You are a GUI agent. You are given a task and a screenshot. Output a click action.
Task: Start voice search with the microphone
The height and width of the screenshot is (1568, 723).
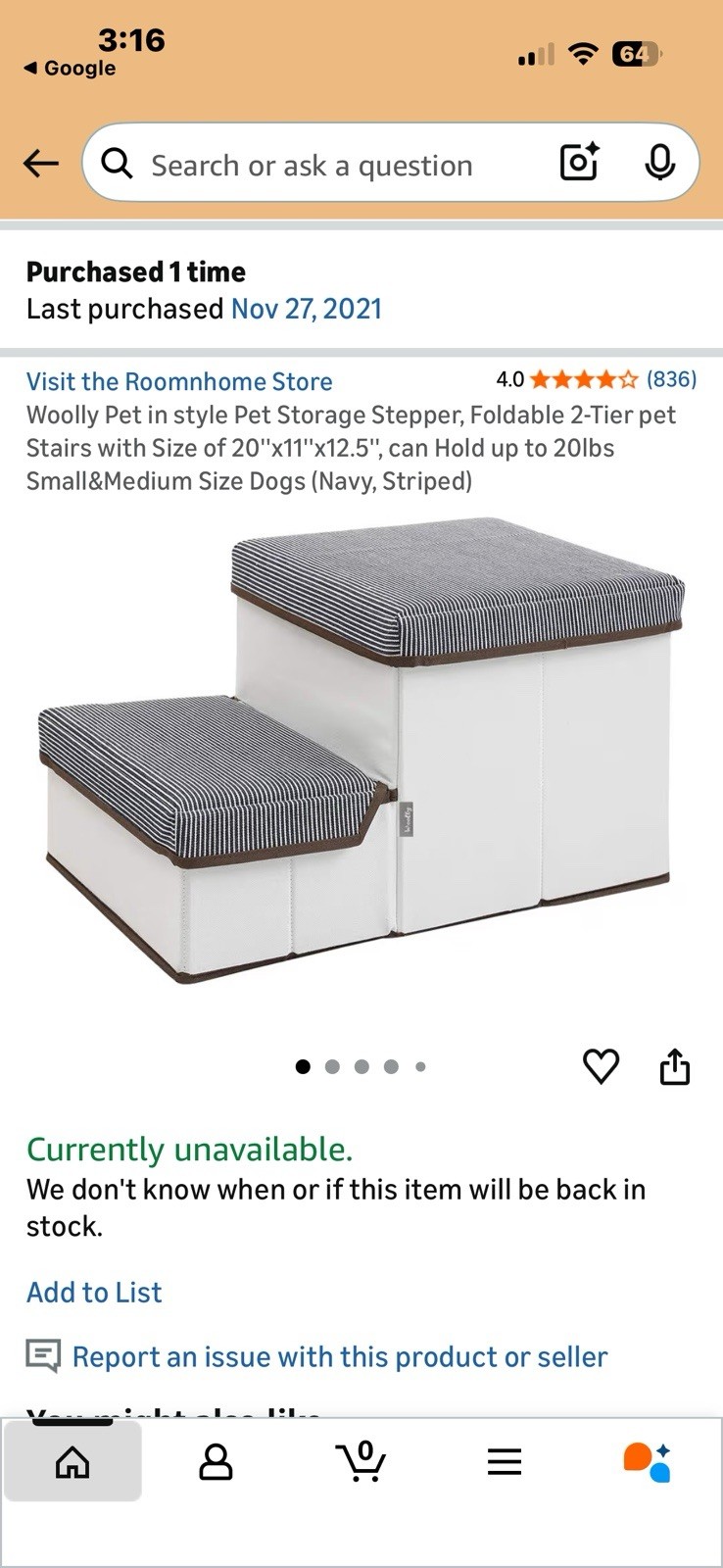[660, 163]
